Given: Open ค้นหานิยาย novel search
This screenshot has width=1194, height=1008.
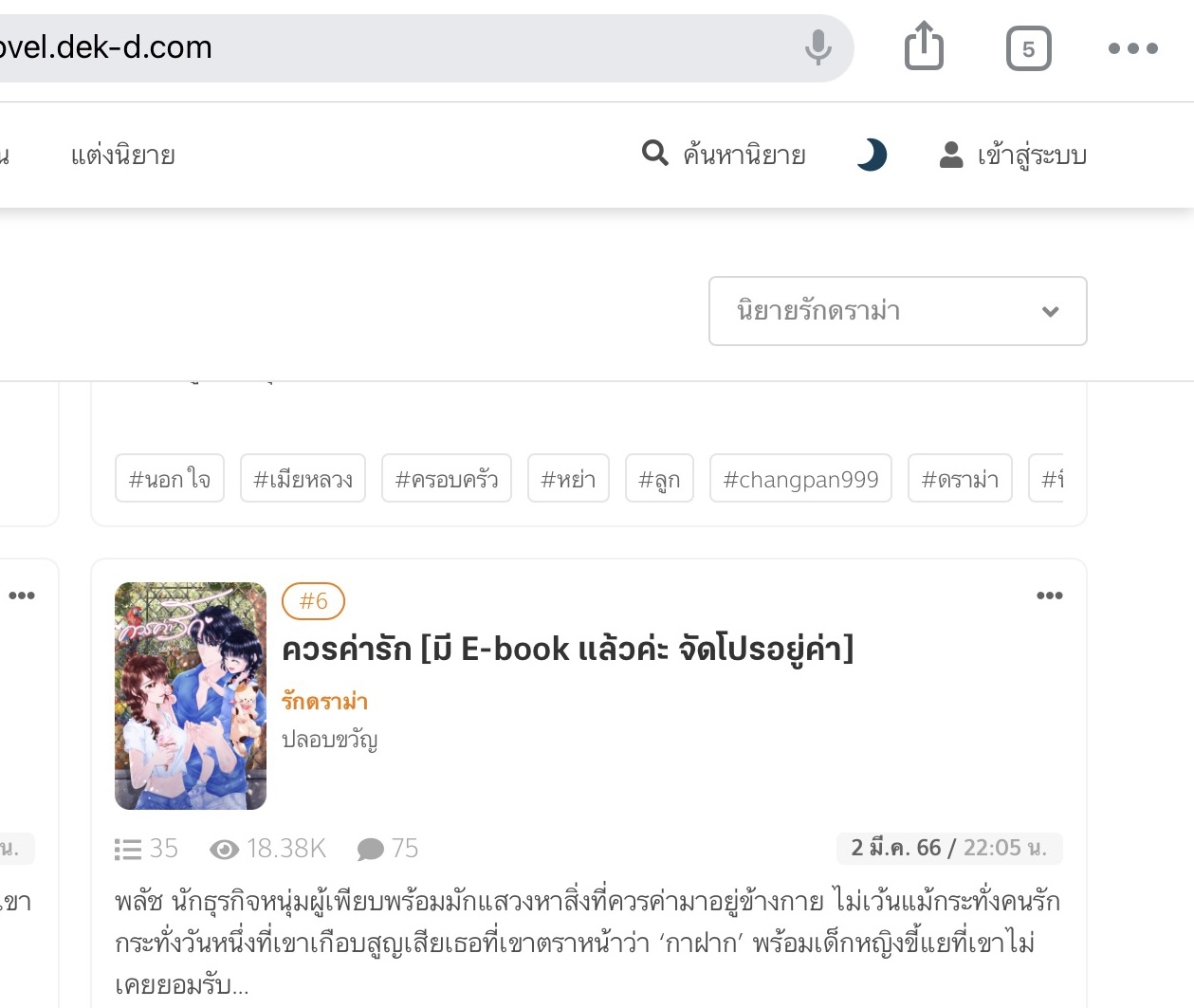Looking at the screenshot, I should tap(724, 154).
